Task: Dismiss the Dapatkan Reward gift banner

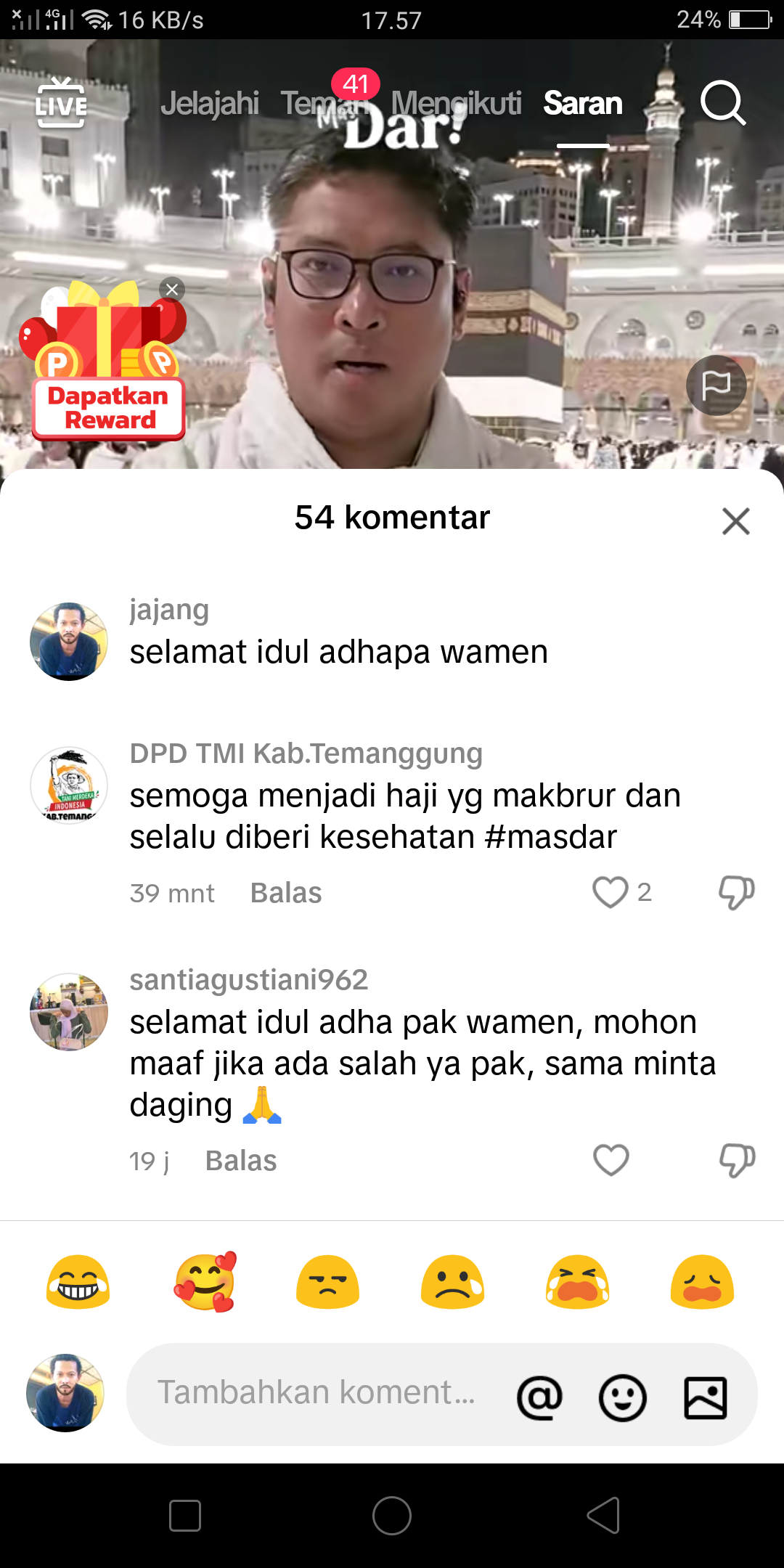Action: click(172, 289)
